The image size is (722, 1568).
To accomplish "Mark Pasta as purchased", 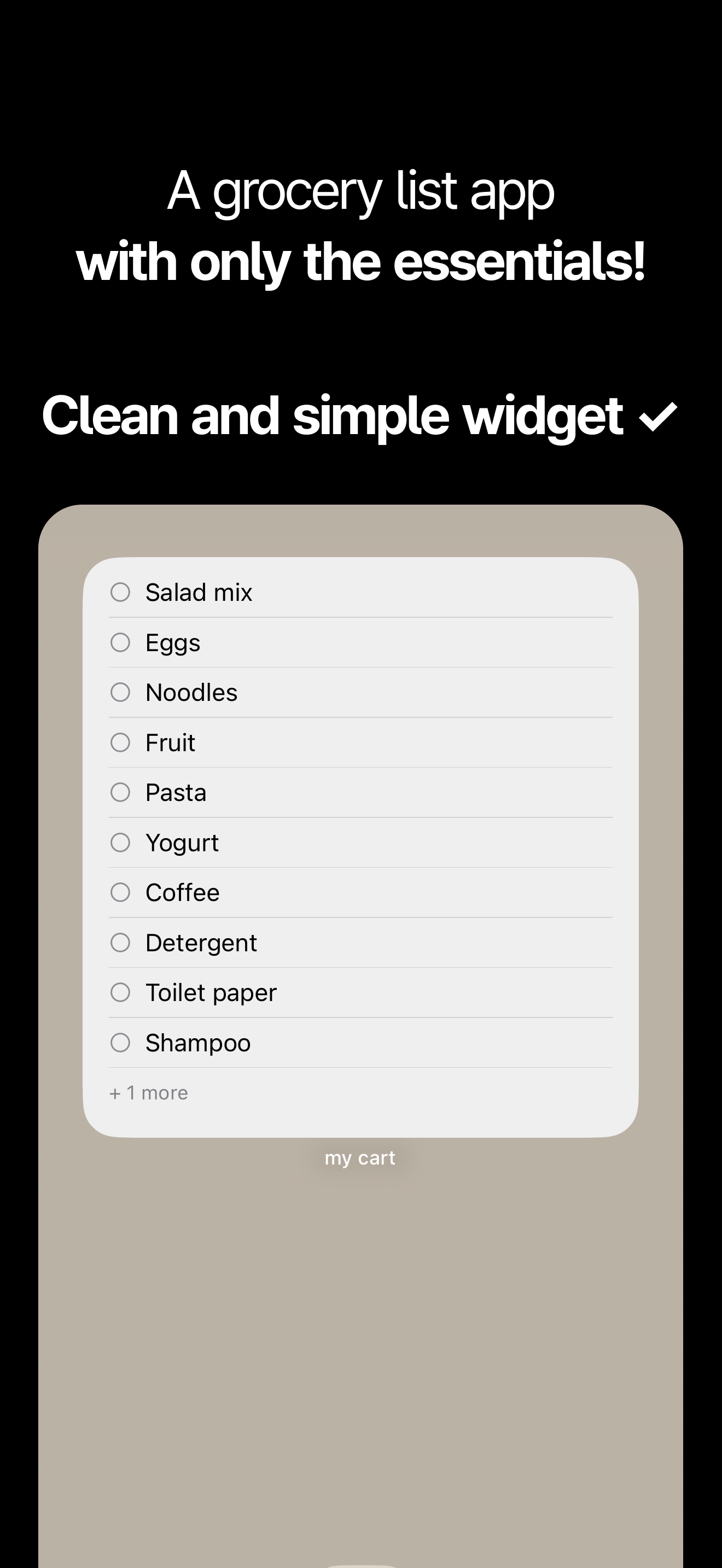I will [120, 792].
